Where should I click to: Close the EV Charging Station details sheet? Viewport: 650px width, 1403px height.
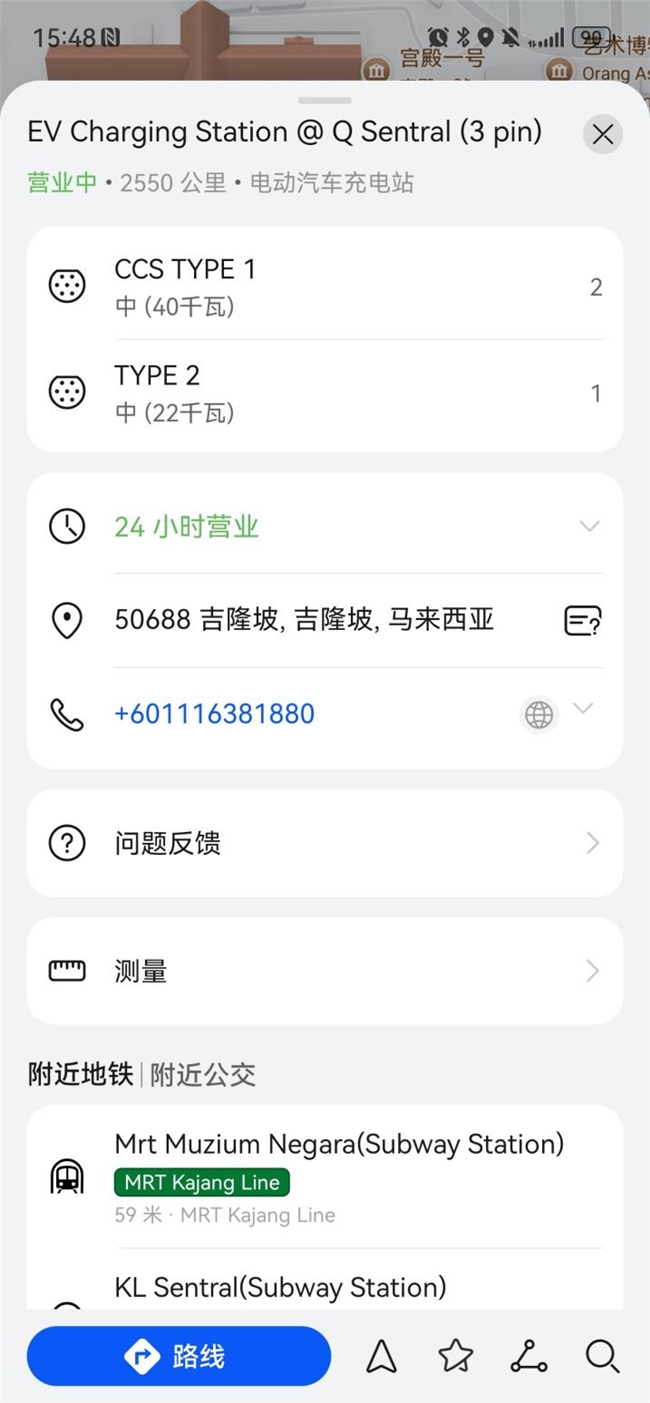click(602, 134)
